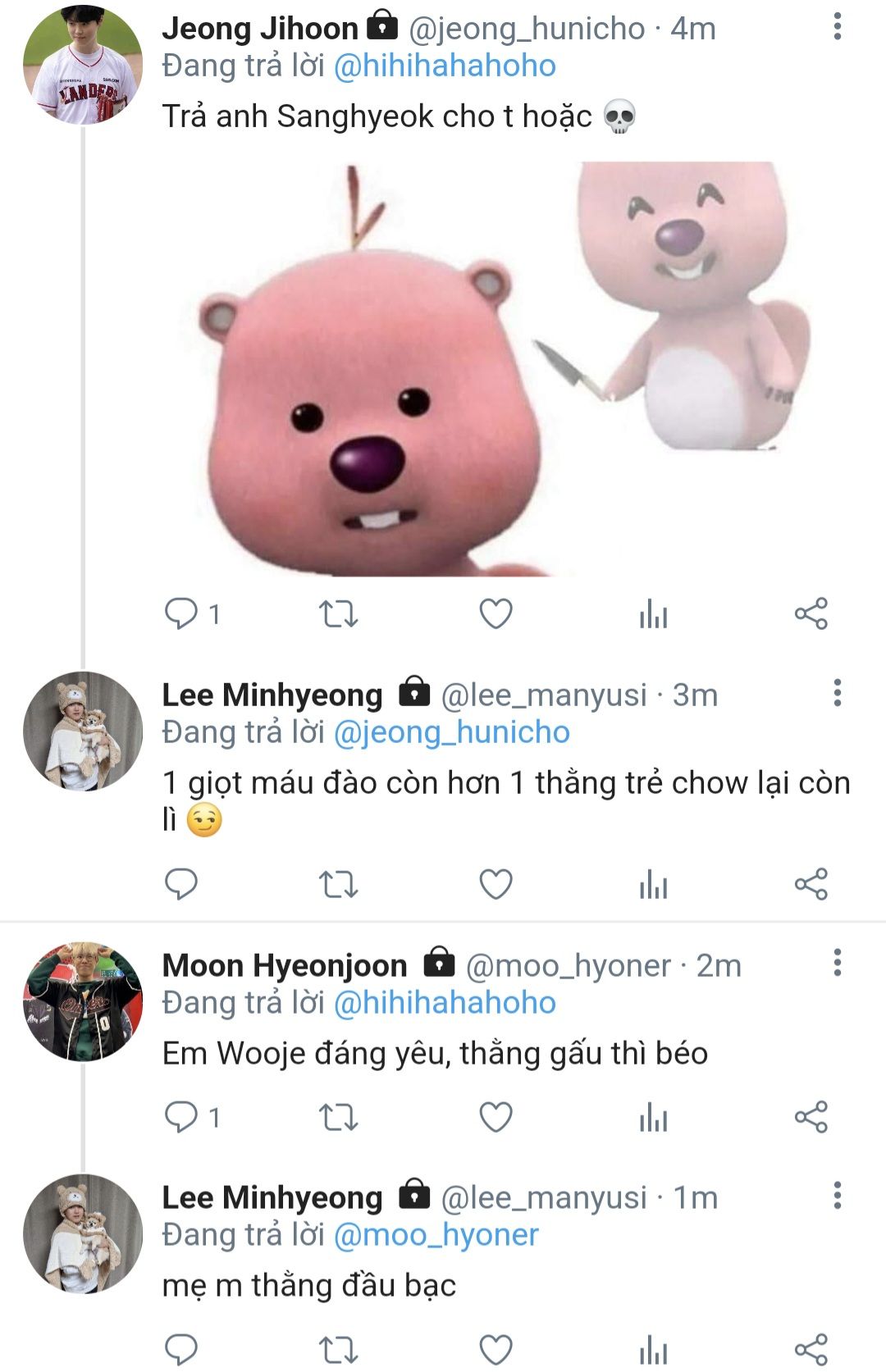Open the pink beaver meme image
This screenshot has height=1372, width=886.
492,369
